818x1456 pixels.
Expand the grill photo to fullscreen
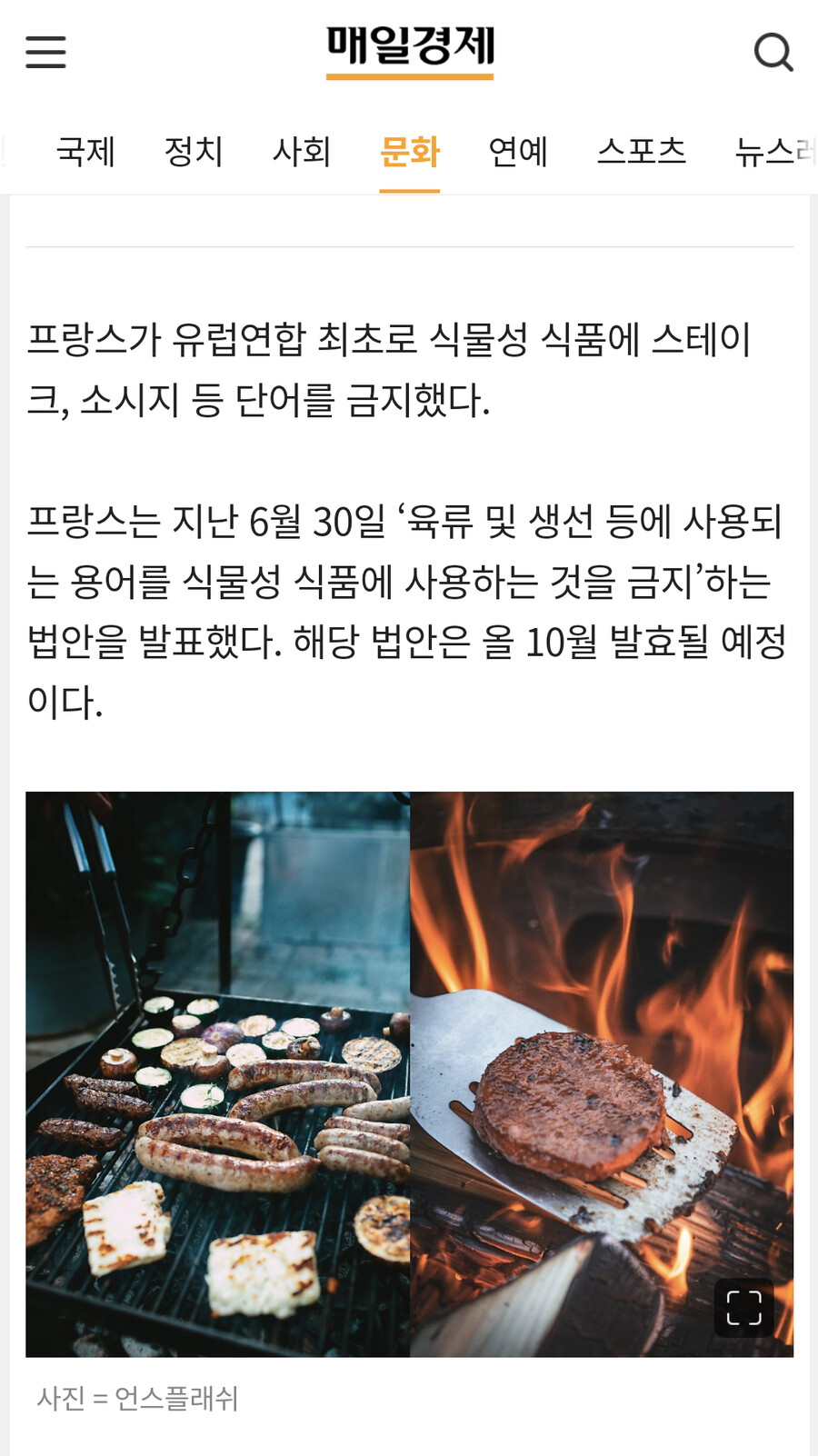tap(743, 1308)
